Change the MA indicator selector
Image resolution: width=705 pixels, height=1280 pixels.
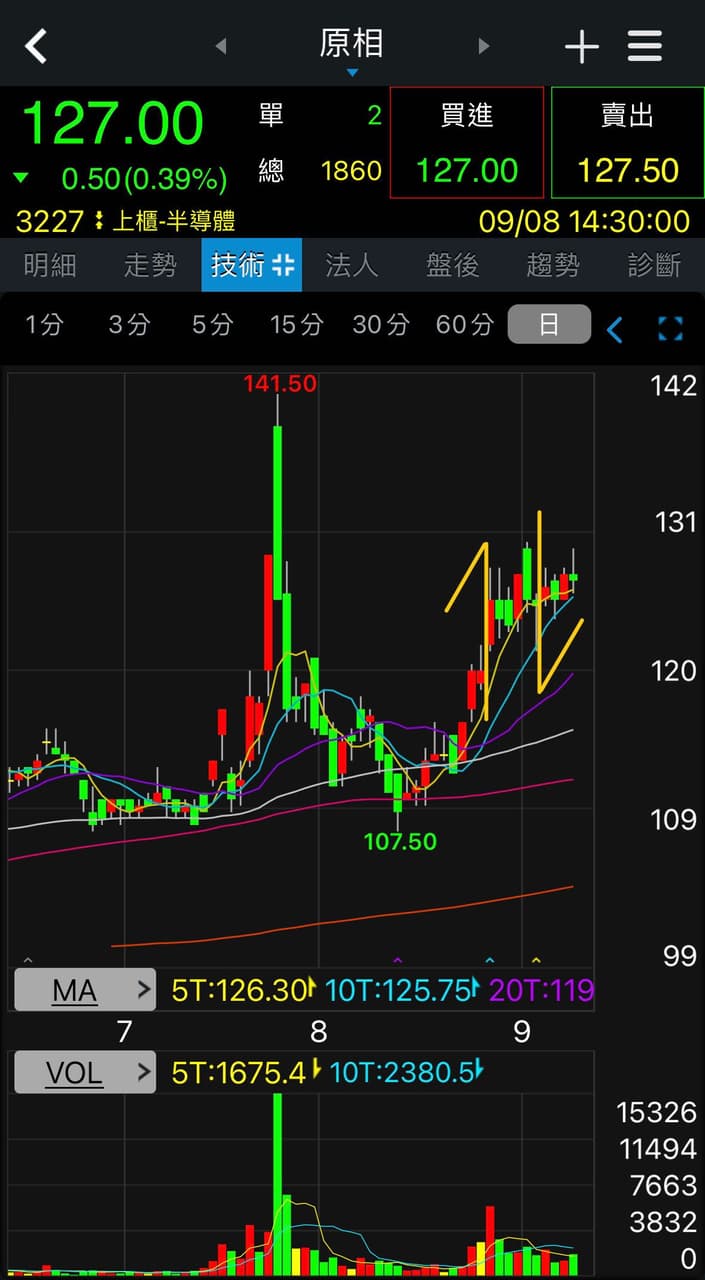(85, 990)
